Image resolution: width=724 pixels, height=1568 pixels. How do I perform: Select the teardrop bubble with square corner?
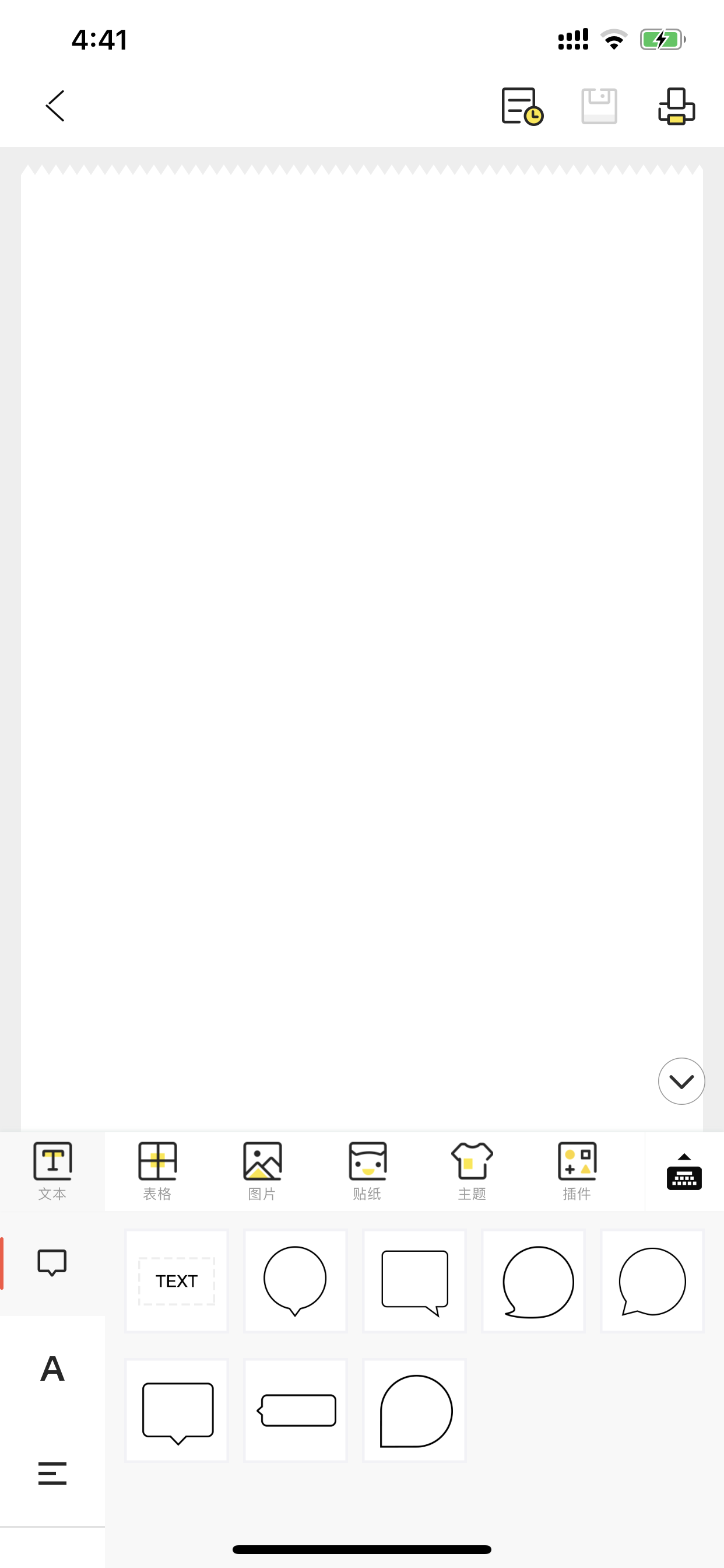click(x=414, y=1410)
